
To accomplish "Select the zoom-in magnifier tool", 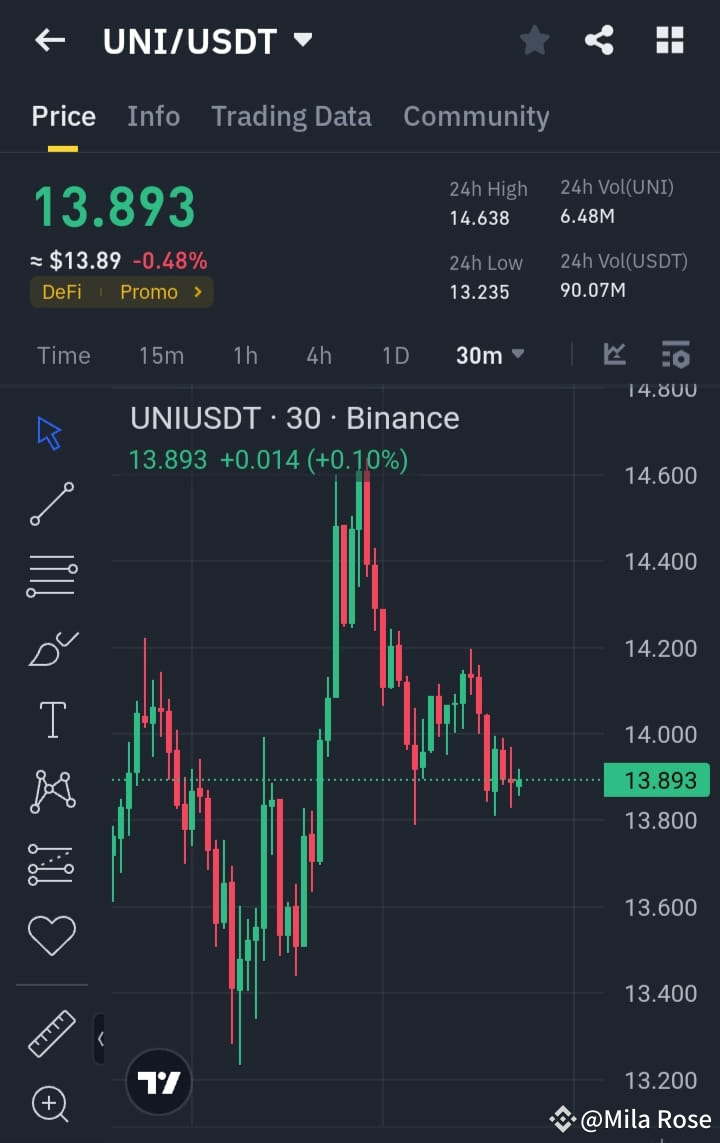I will 51,1105.
